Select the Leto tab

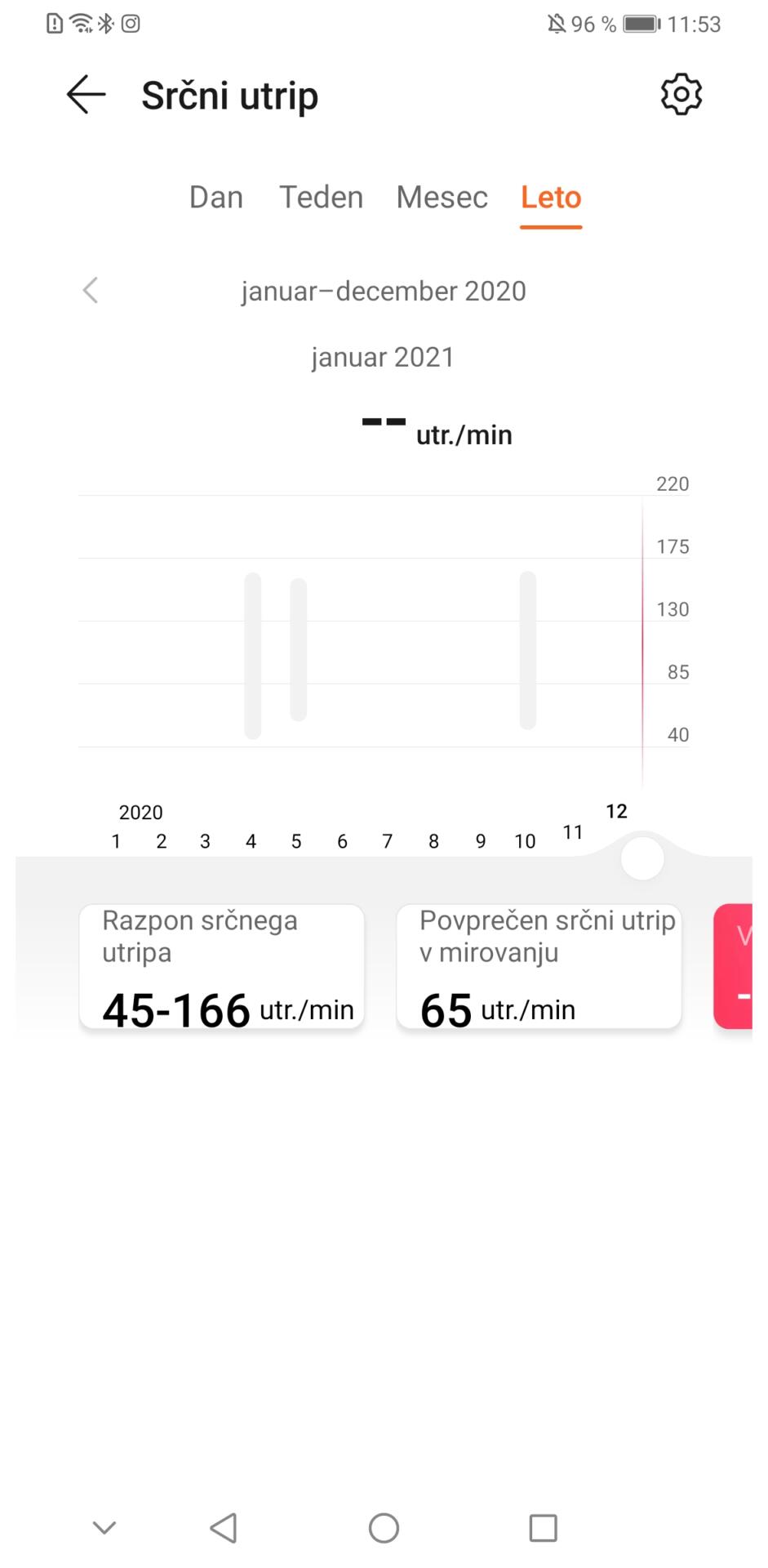coord(551,198)
